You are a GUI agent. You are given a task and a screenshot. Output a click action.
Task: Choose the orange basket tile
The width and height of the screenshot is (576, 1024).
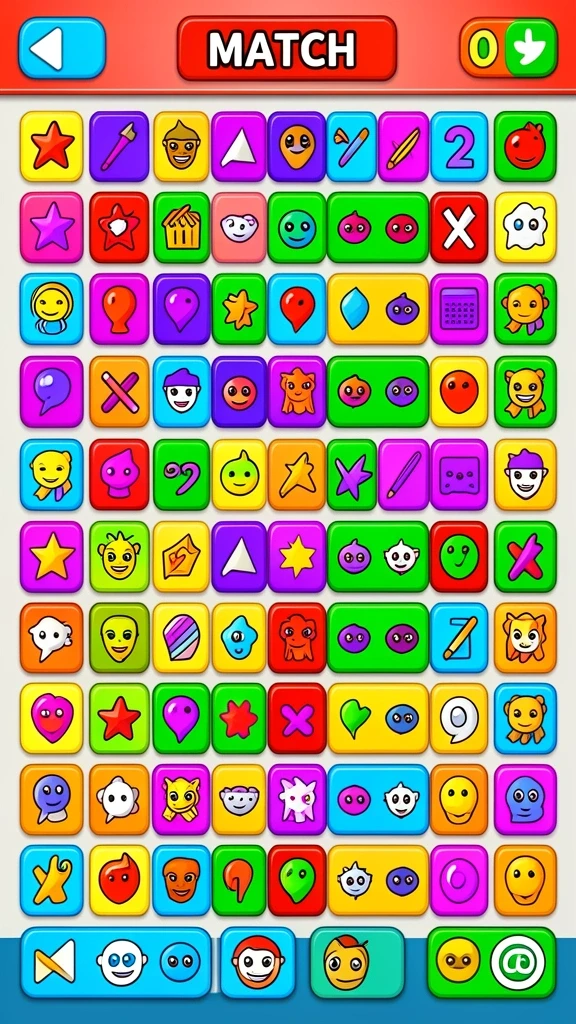[x=182, y=227]
